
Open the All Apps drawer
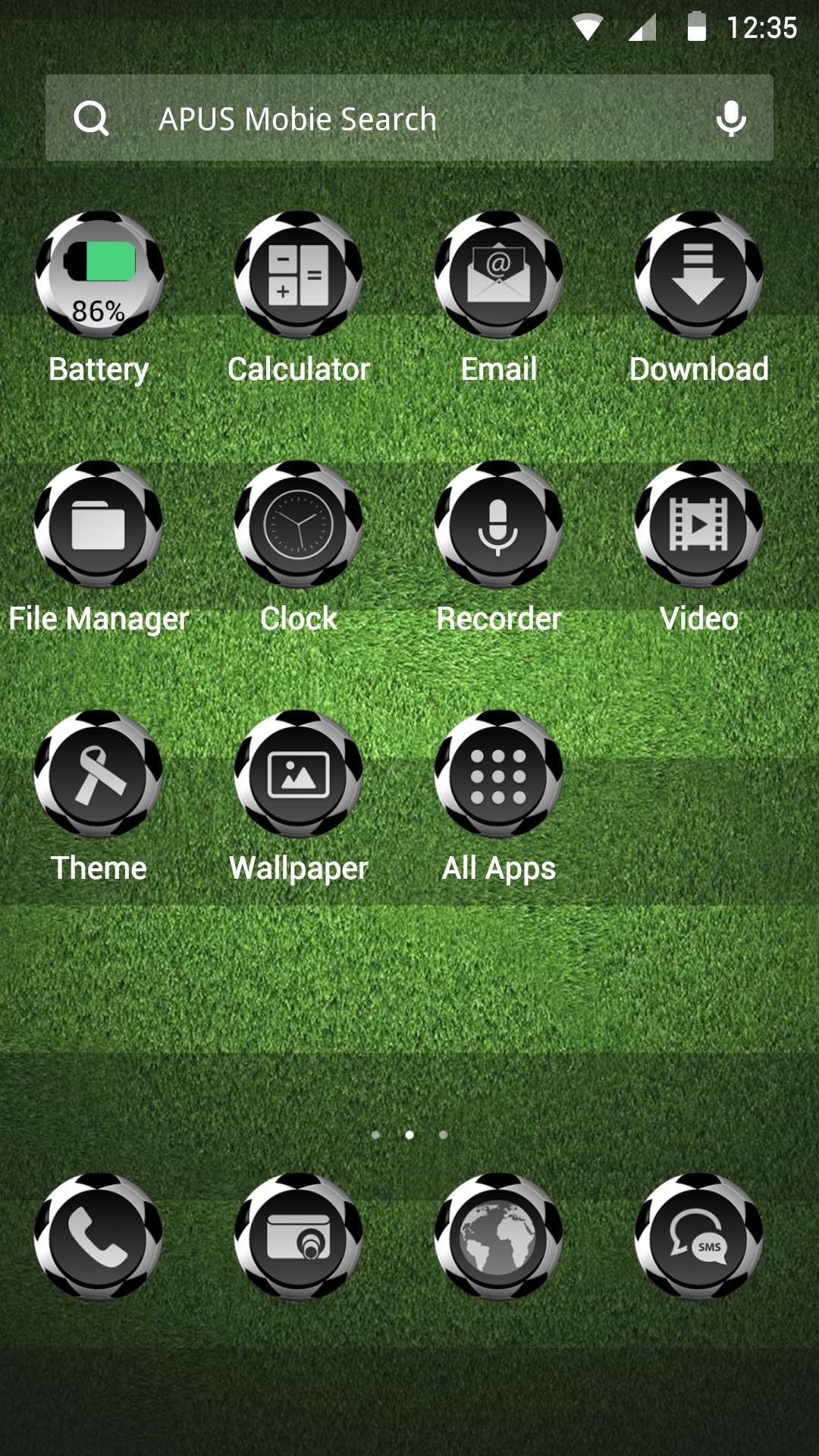tap(498, 777)
